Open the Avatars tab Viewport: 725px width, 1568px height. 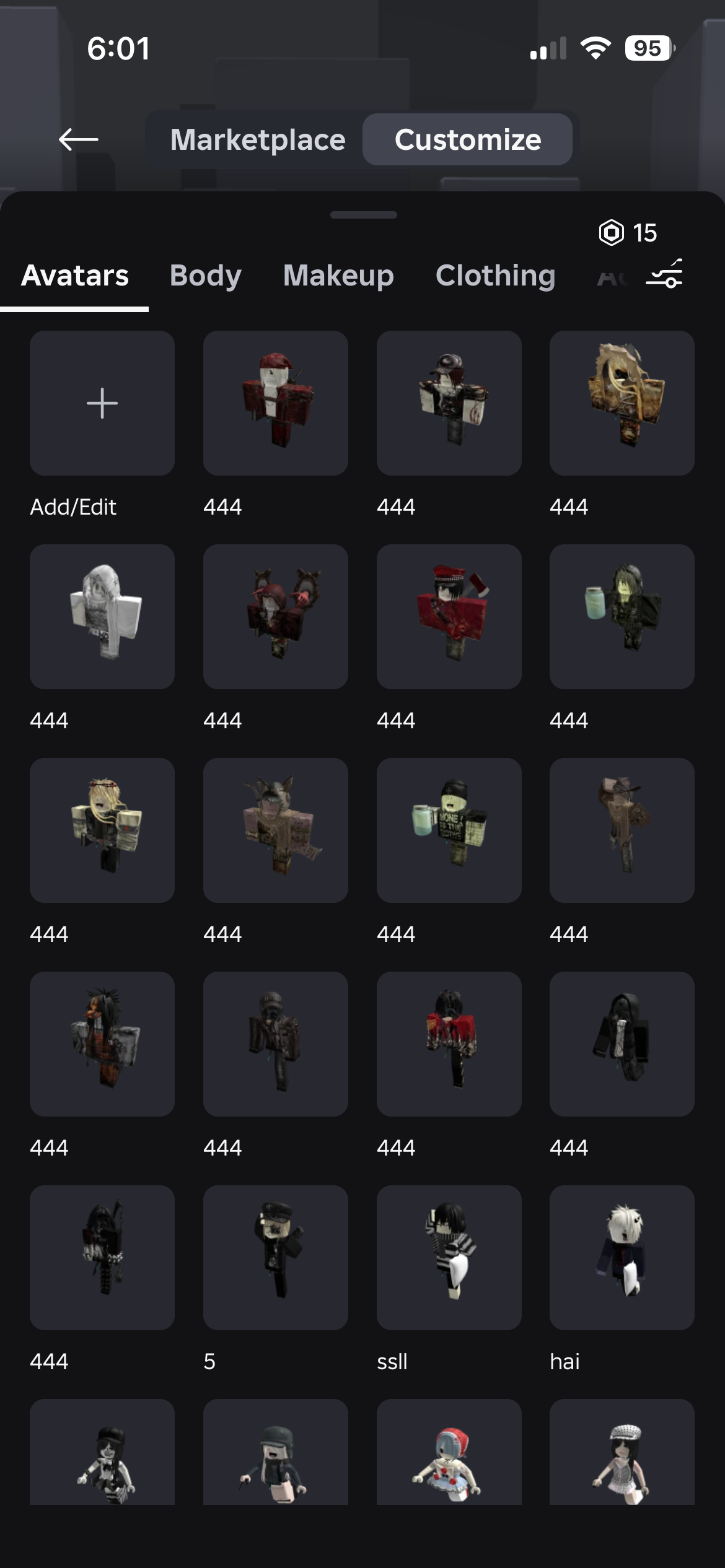click(75, 276)
